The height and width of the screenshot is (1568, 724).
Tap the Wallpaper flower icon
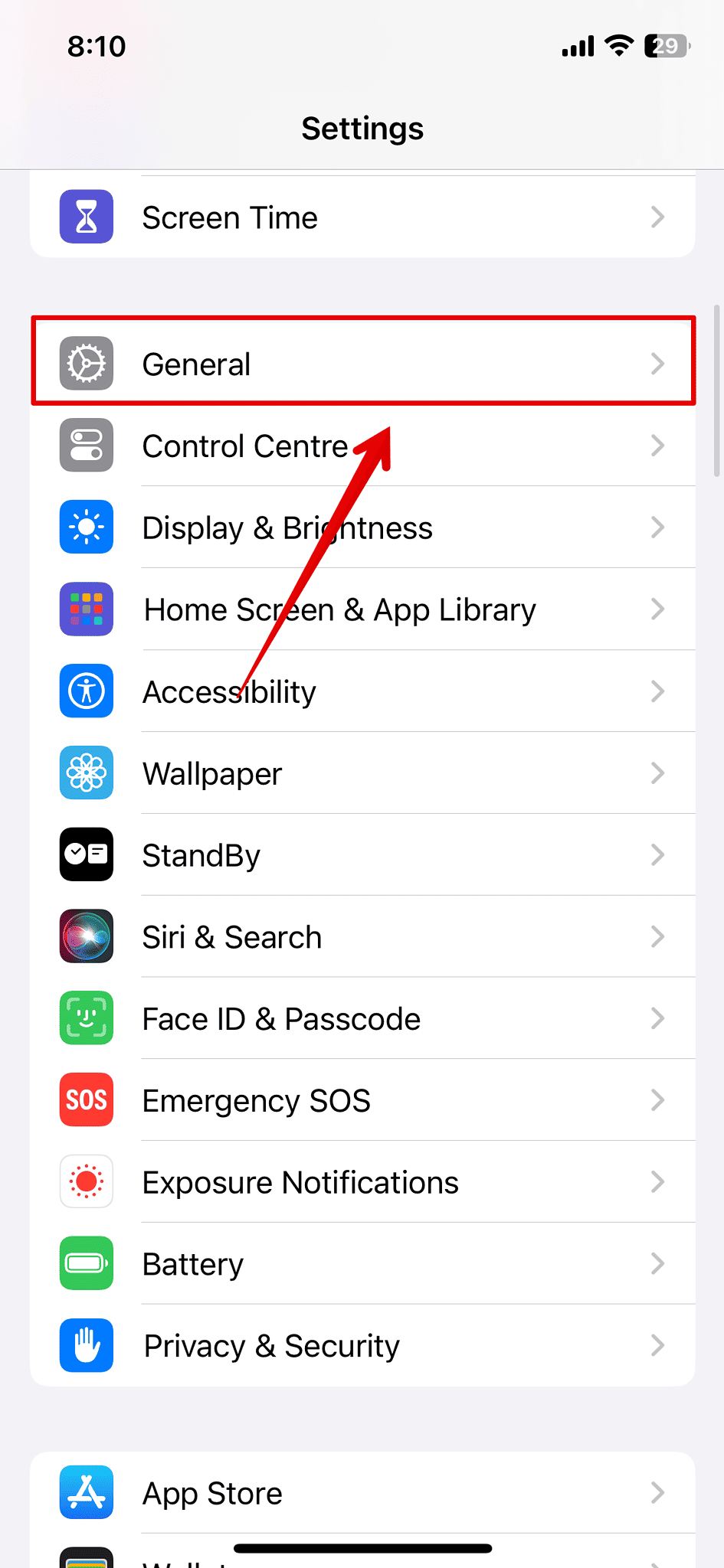click(x=86, y=773)
